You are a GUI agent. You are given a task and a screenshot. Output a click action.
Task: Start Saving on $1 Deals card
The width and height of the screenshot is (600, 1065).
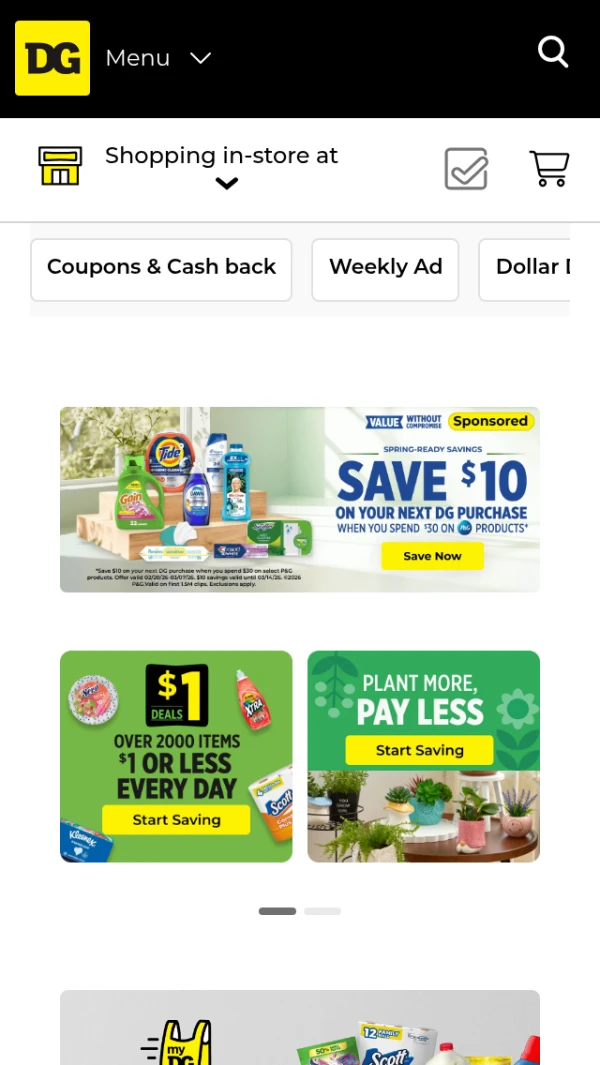point(176,820)
